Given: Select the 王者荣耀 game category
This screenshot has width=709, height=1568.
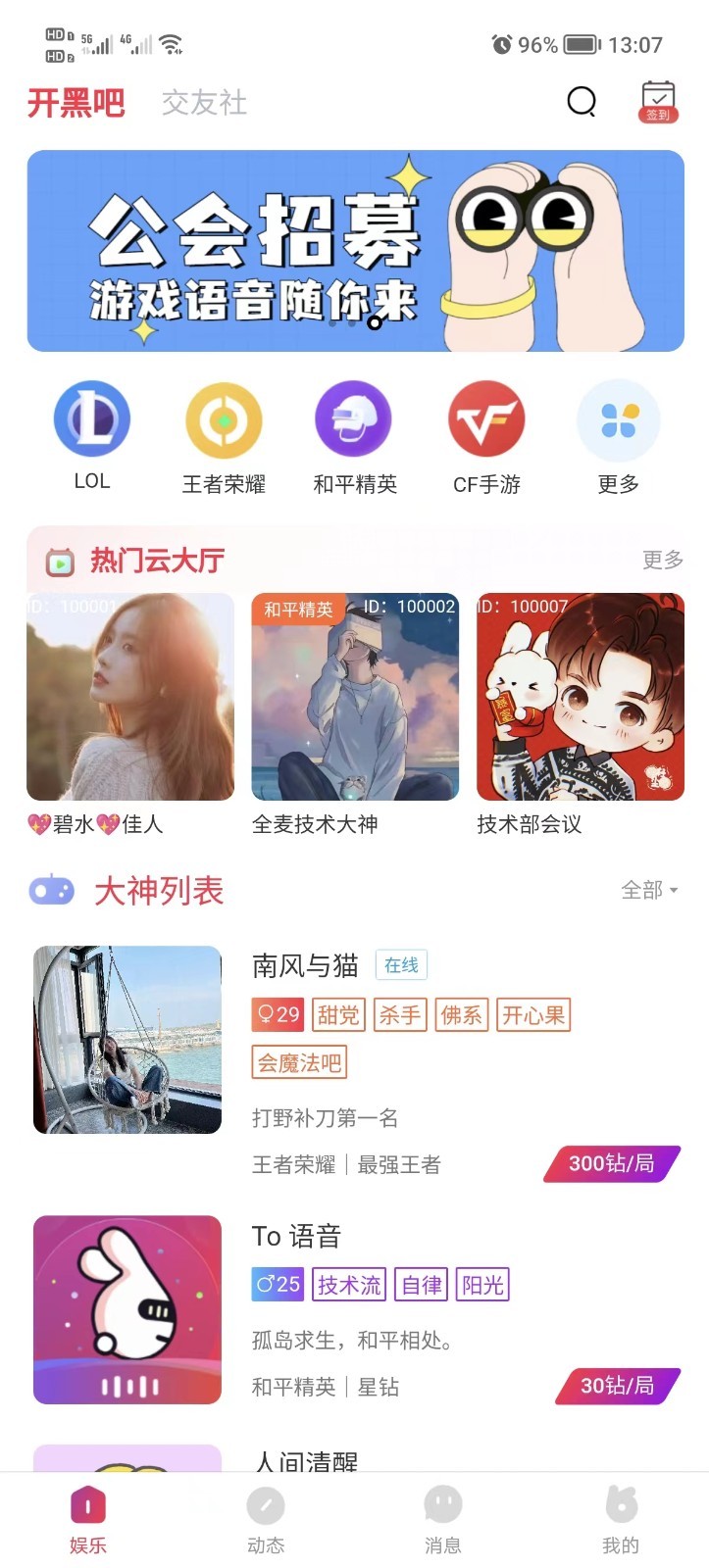Looking at the screenshot, I should (224, 436).
